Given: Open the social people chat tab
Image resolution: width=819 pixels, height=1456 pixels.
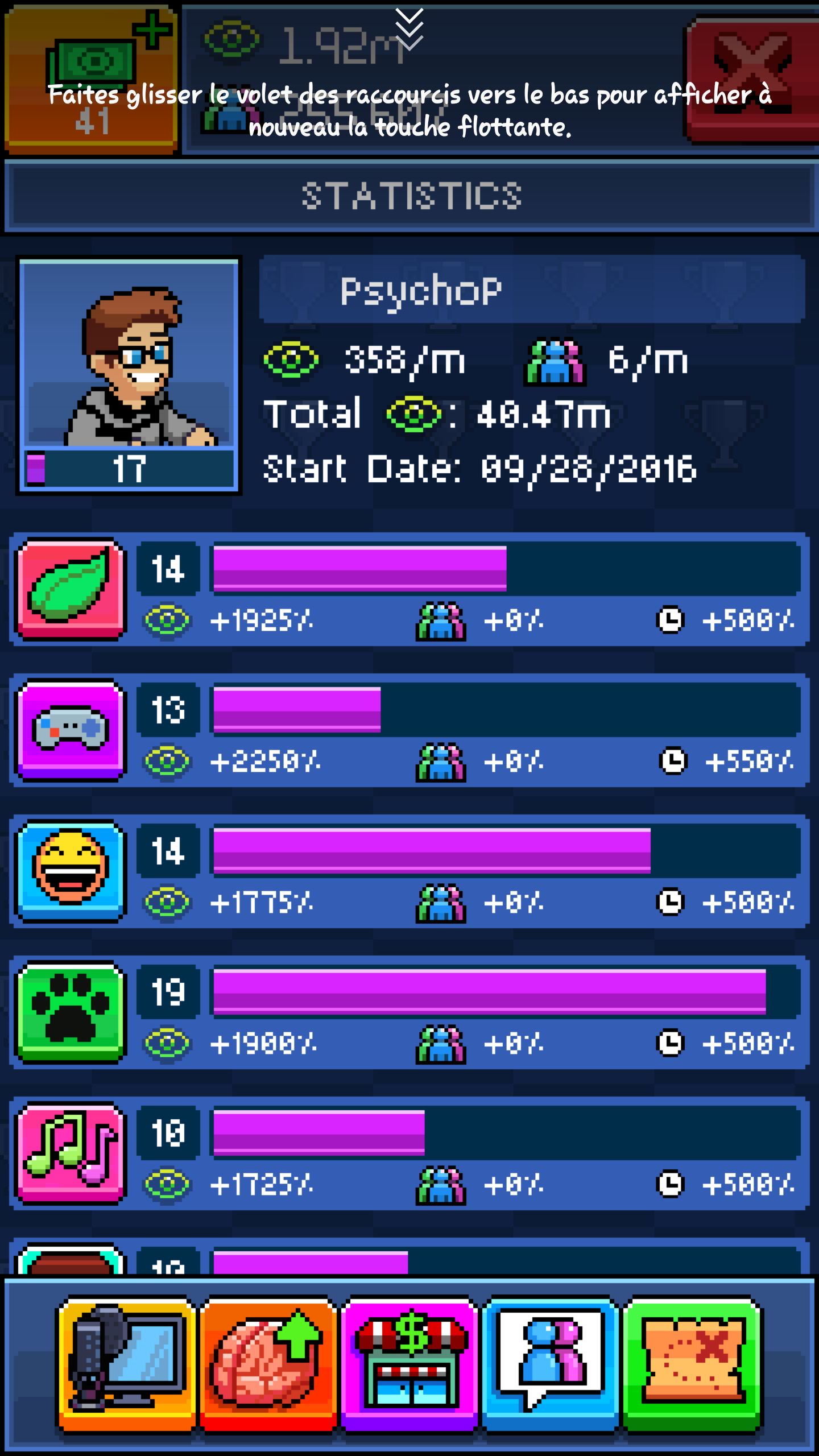Looking at the screenshot, I should pos(550,1363).
